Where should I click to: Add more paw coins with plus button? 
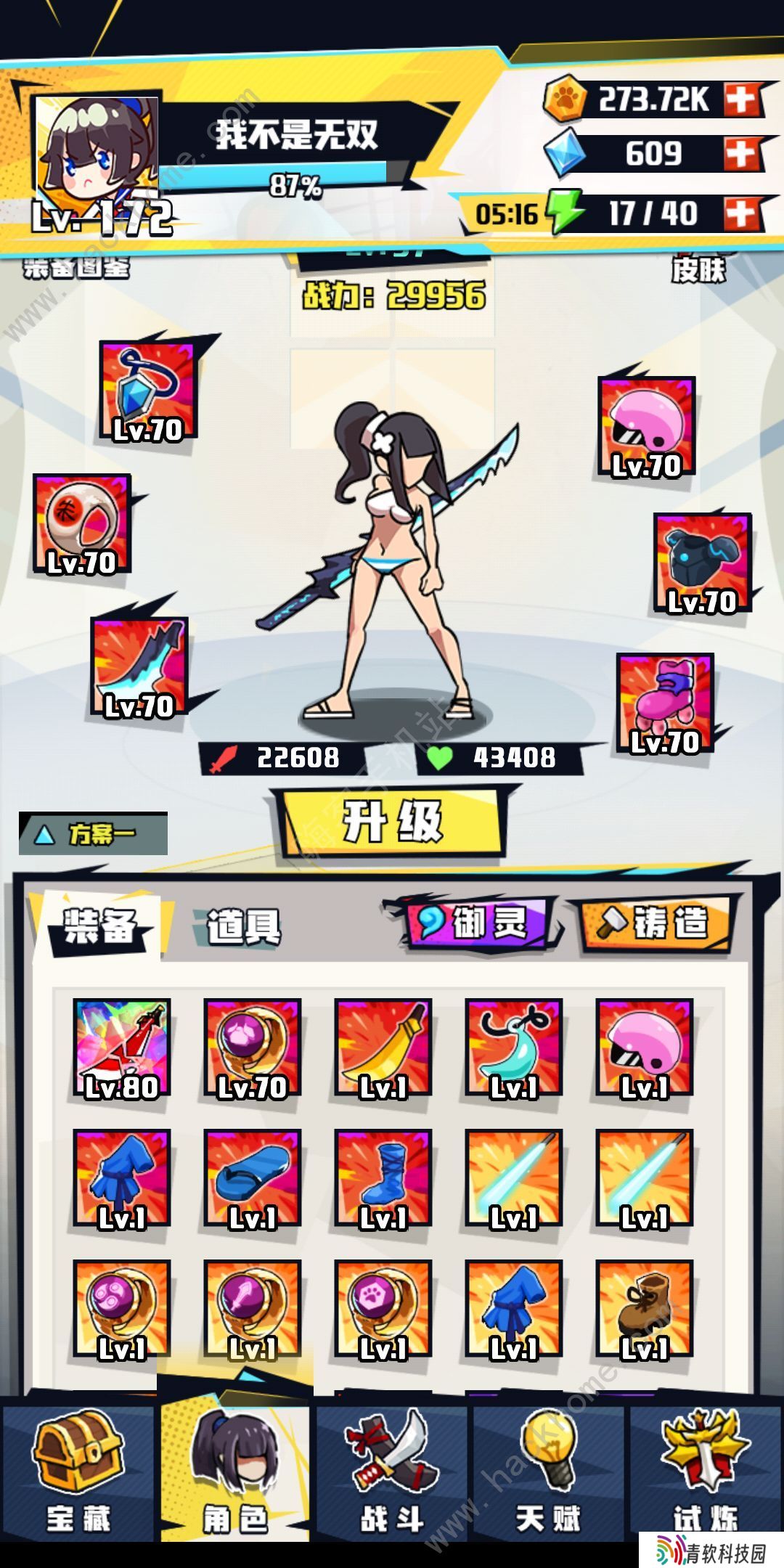[x=741, y=99]
